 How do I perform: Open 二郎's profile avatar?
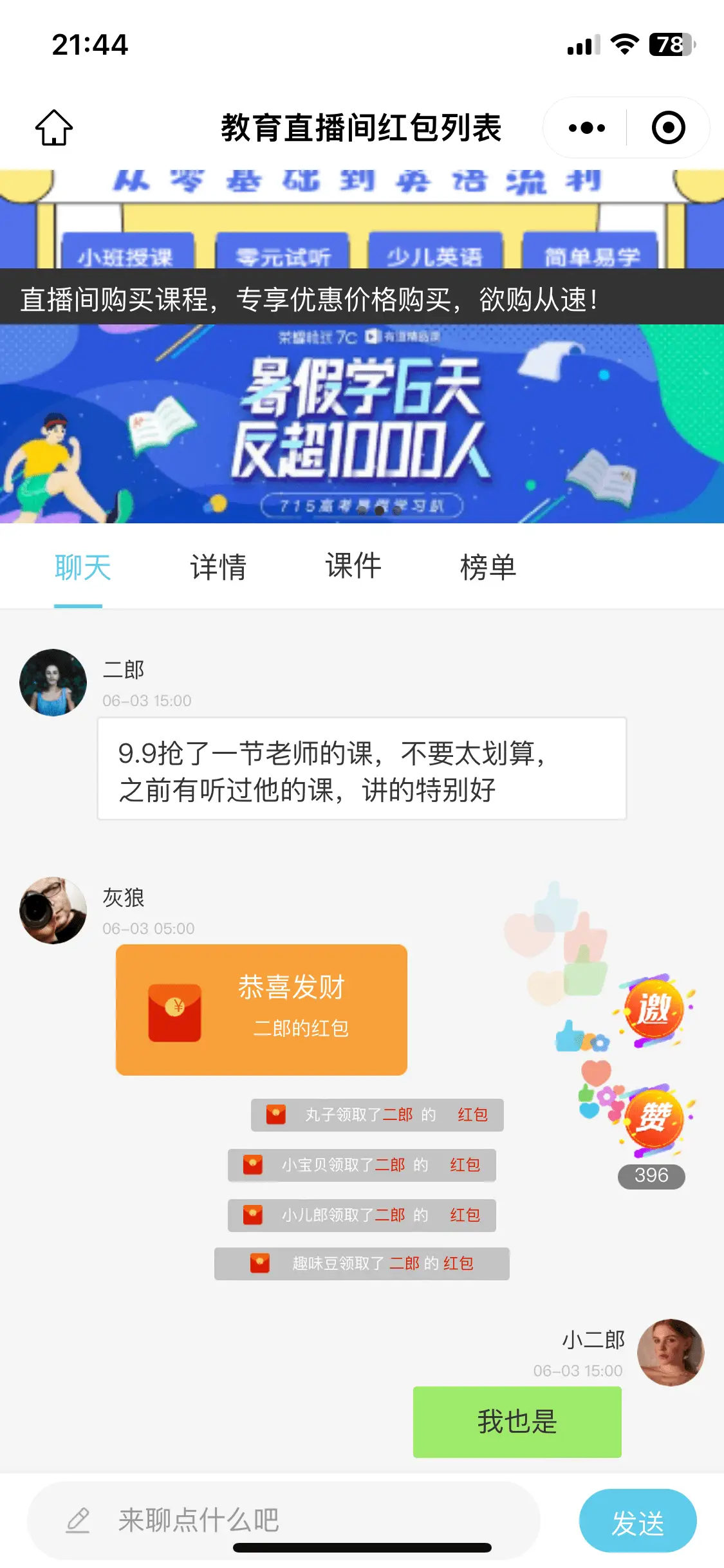(x=53, y=682)
